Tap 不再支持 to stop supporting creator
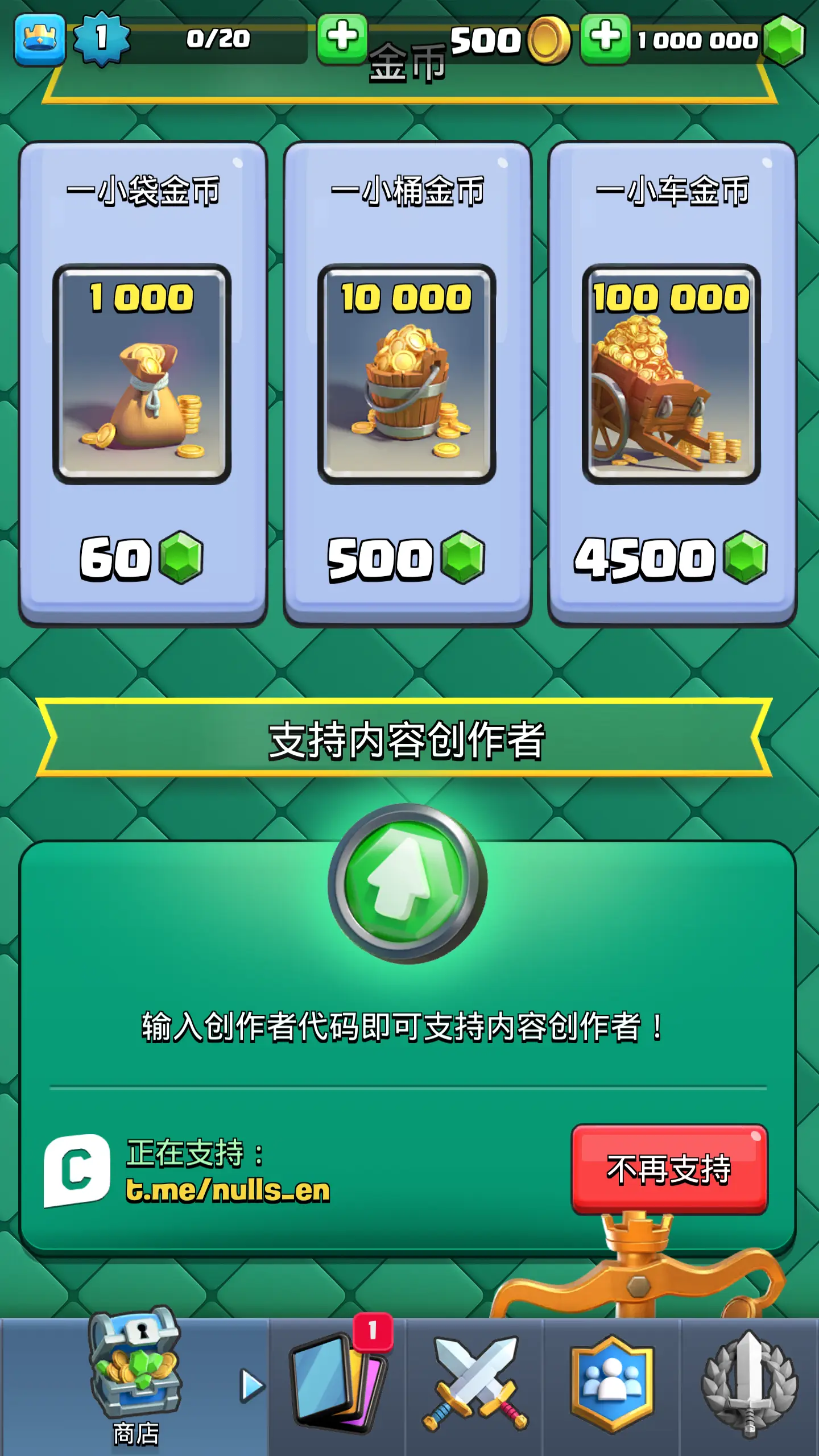819x1456 pixels. [x=669, y=1169]
